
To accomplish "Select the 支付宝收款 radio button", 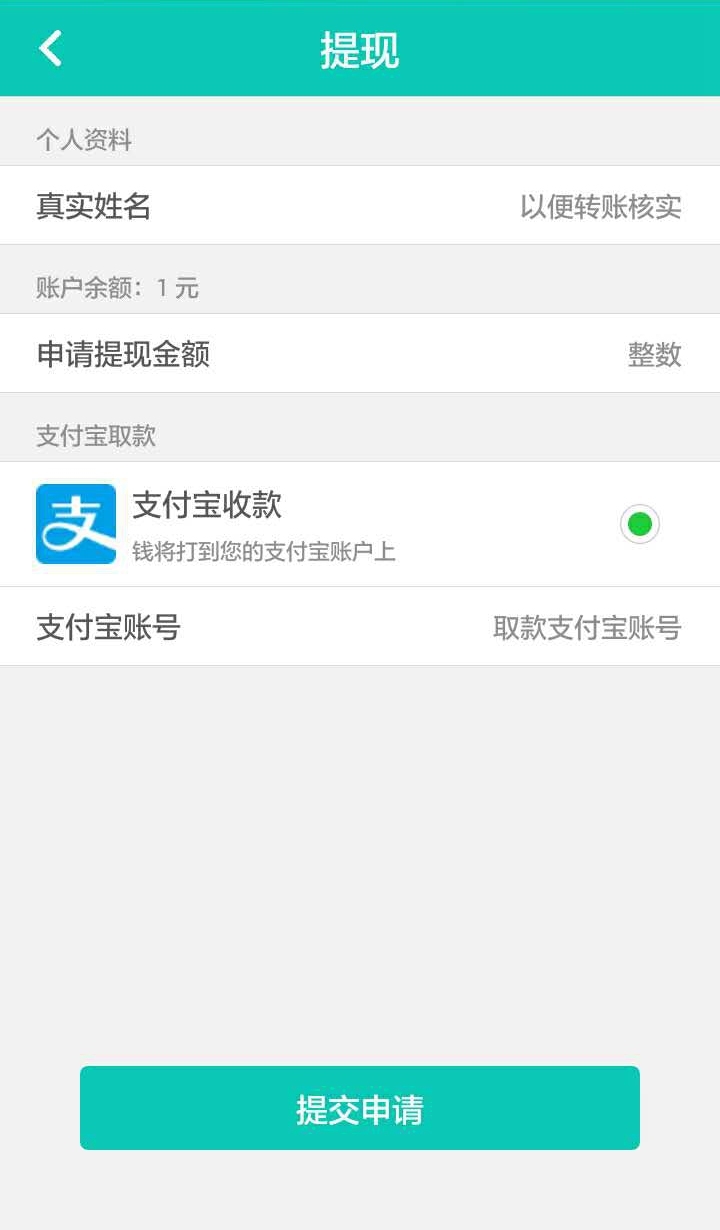I will 639,524.
